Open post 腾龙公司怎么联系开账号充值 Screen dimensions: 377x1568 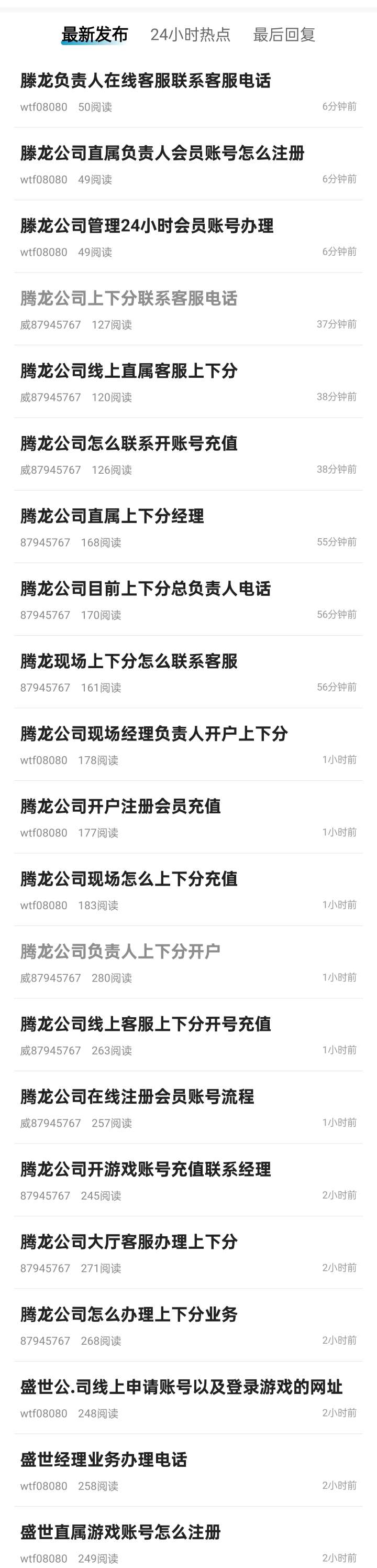pyautogui.click(x=128, y=442)
